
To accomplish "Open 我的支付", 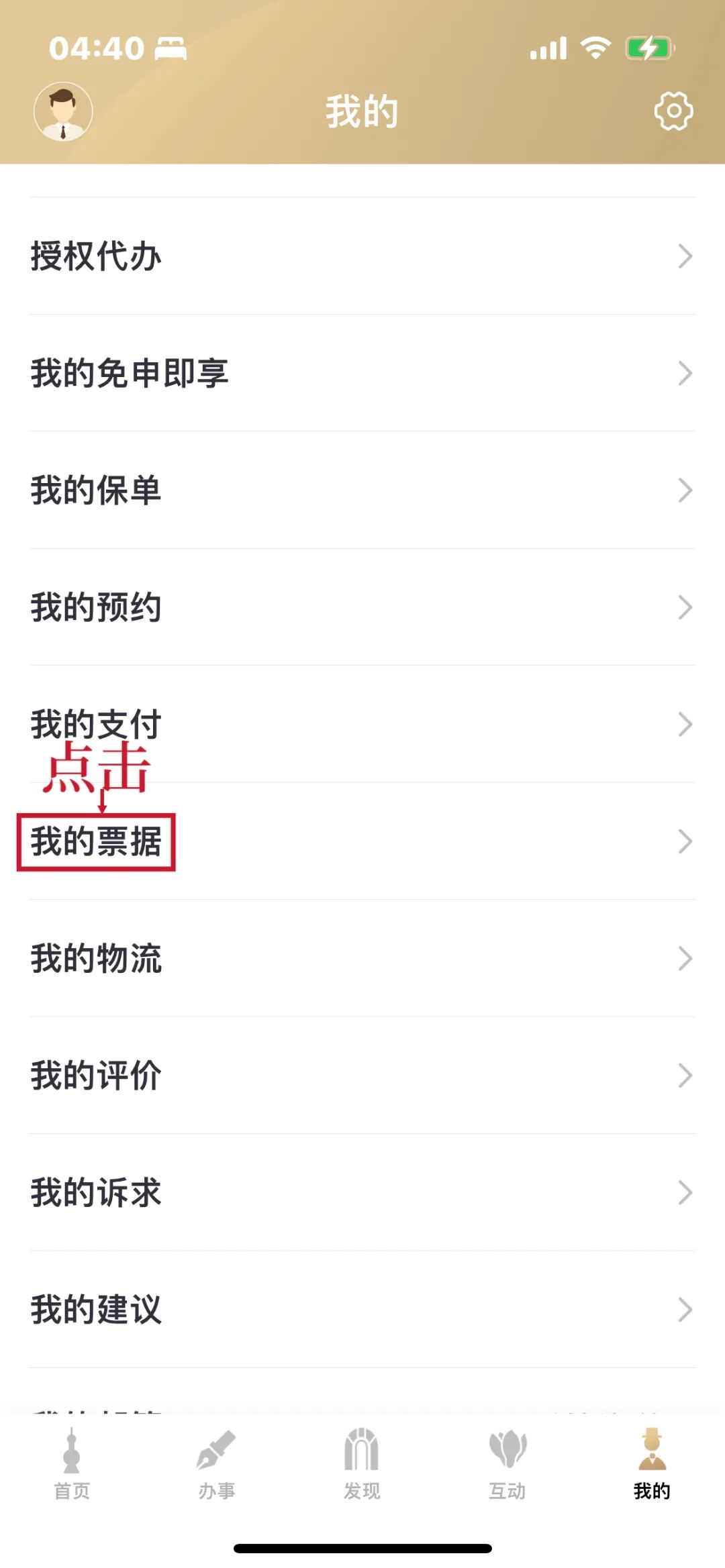I will 362,724.
